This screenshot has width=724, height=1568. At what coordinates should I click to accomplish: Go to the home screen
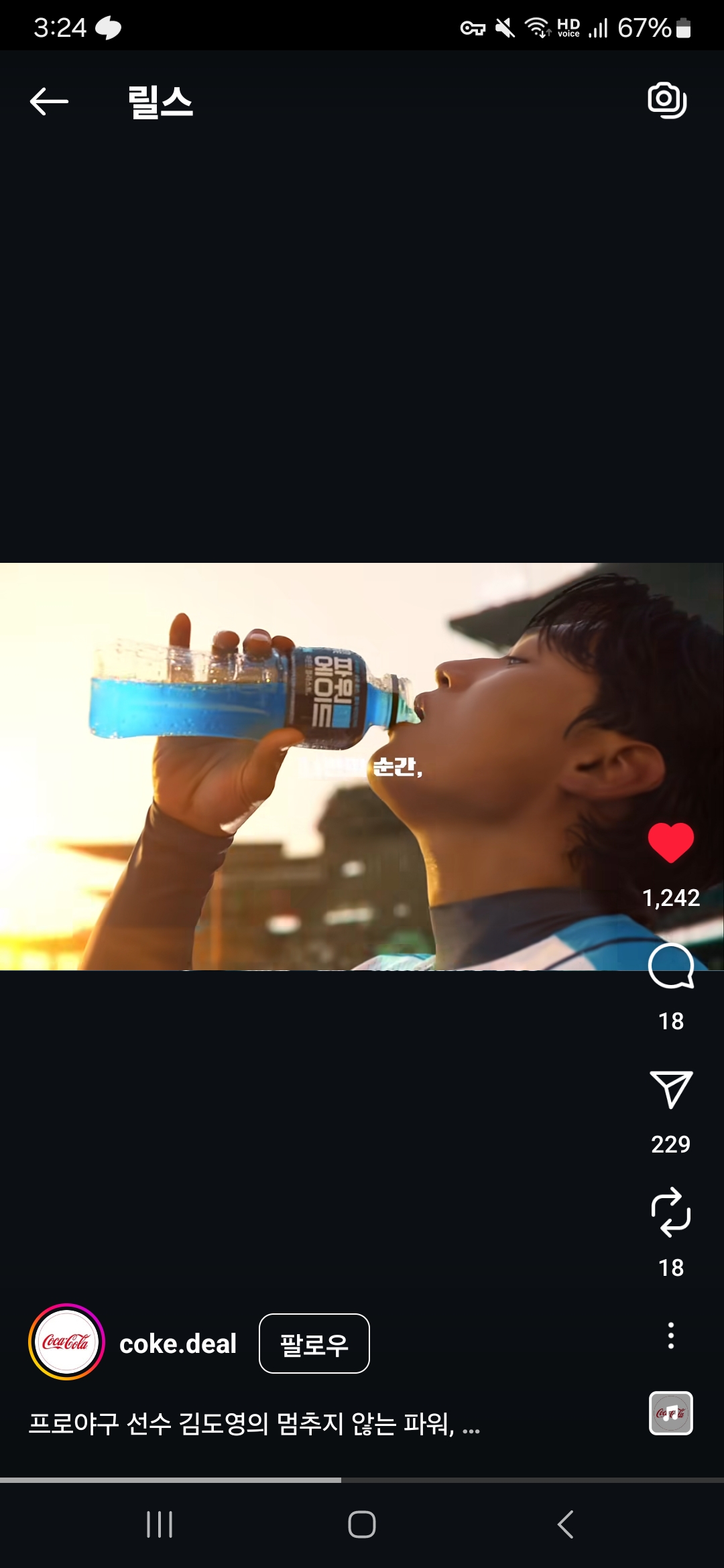click(x=362, y=1524)
